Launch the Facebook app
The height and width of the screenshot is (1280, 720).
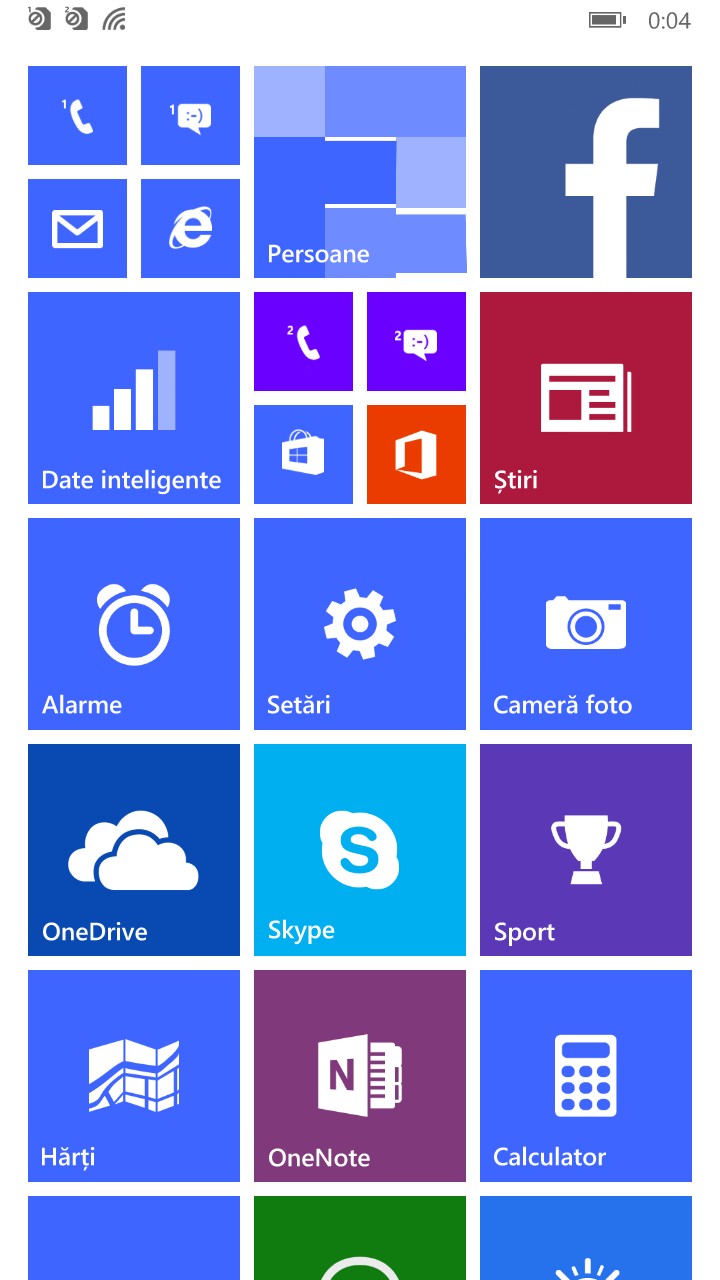[x=586, y=171]
